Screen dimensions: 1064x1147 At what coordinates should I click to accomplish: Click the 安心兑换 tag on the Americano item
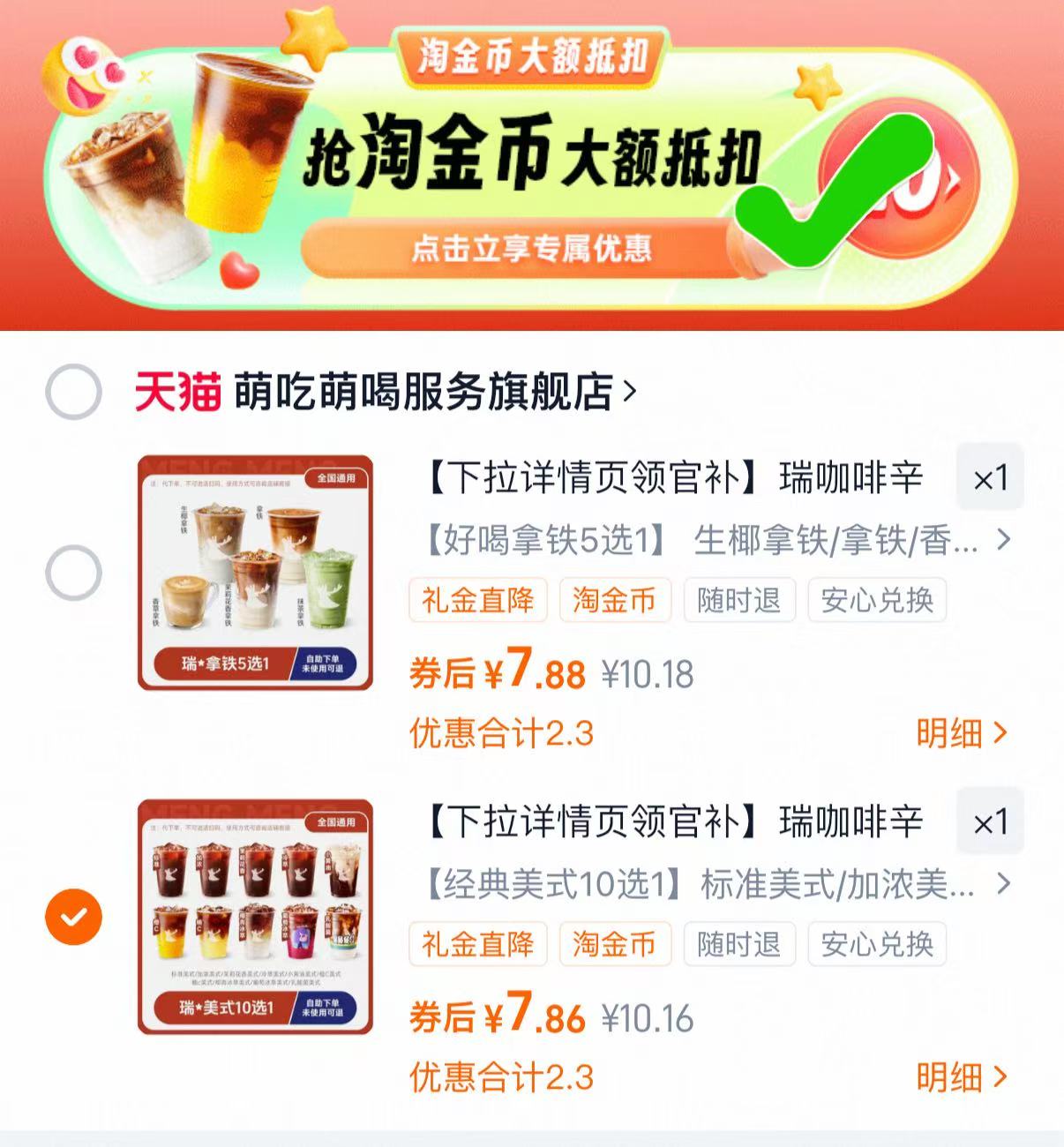click(878, 944)
